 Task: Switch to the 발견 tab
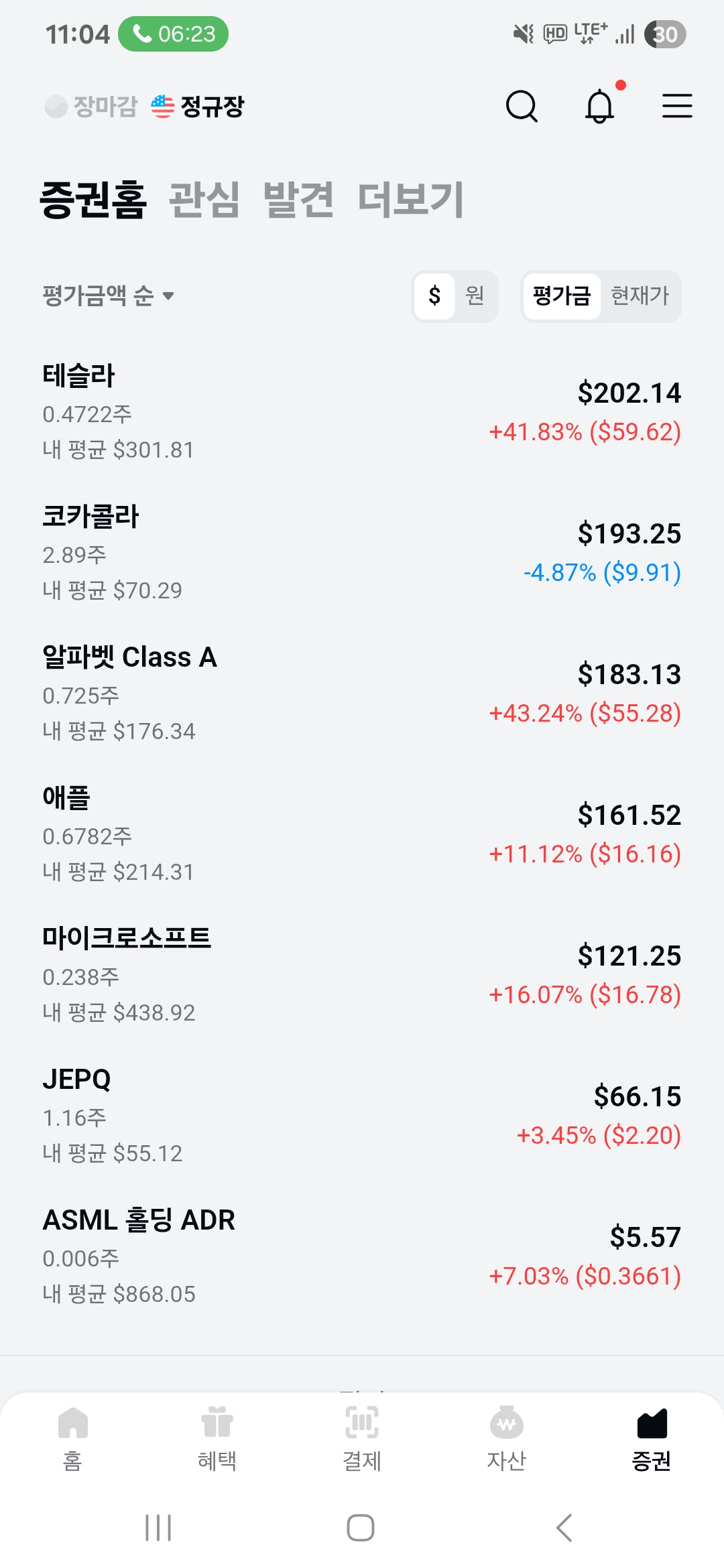pyautogui.click(x=298, y=200)
